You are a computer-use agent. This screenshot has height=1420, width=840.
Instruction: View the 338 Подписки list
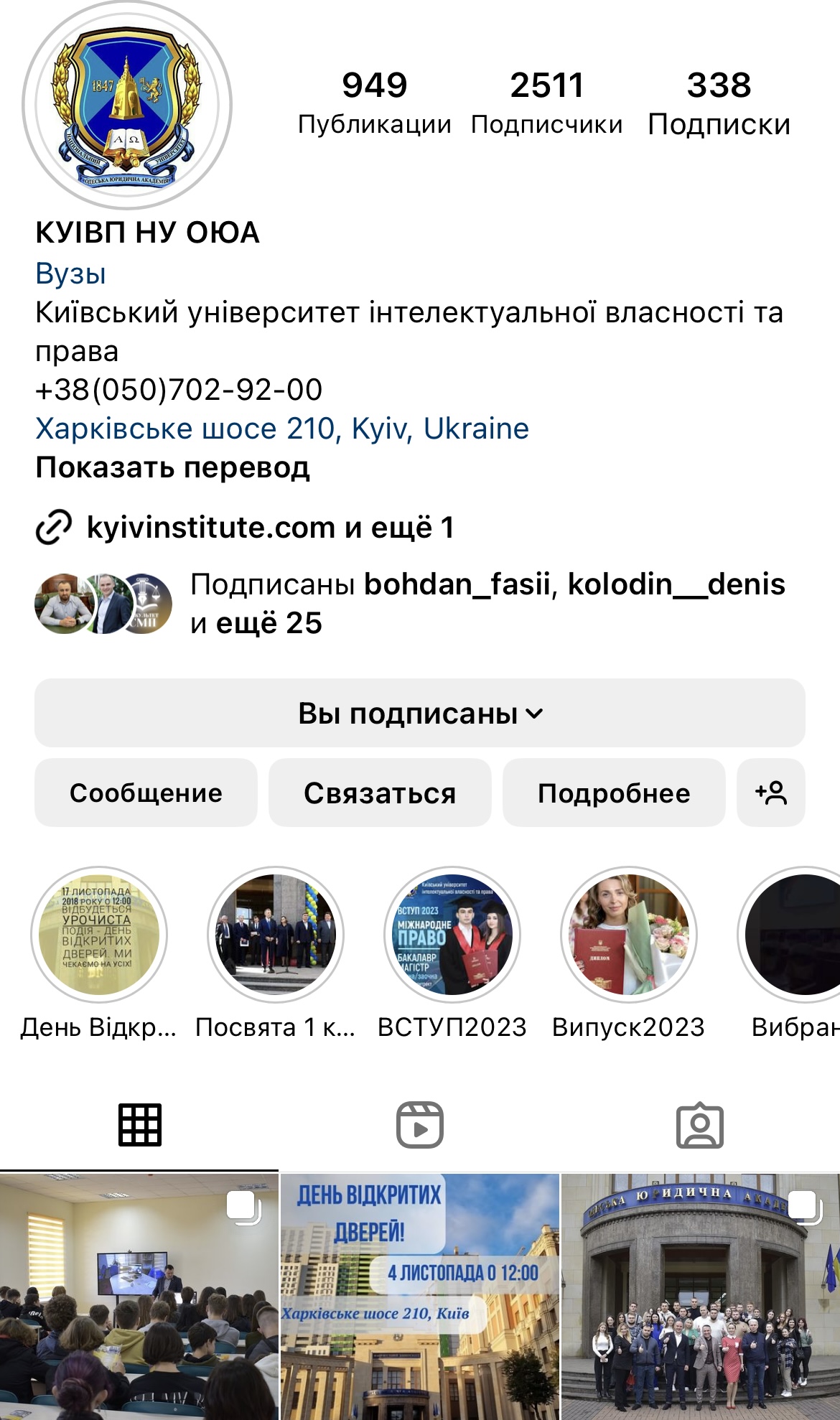coord(719,103)
